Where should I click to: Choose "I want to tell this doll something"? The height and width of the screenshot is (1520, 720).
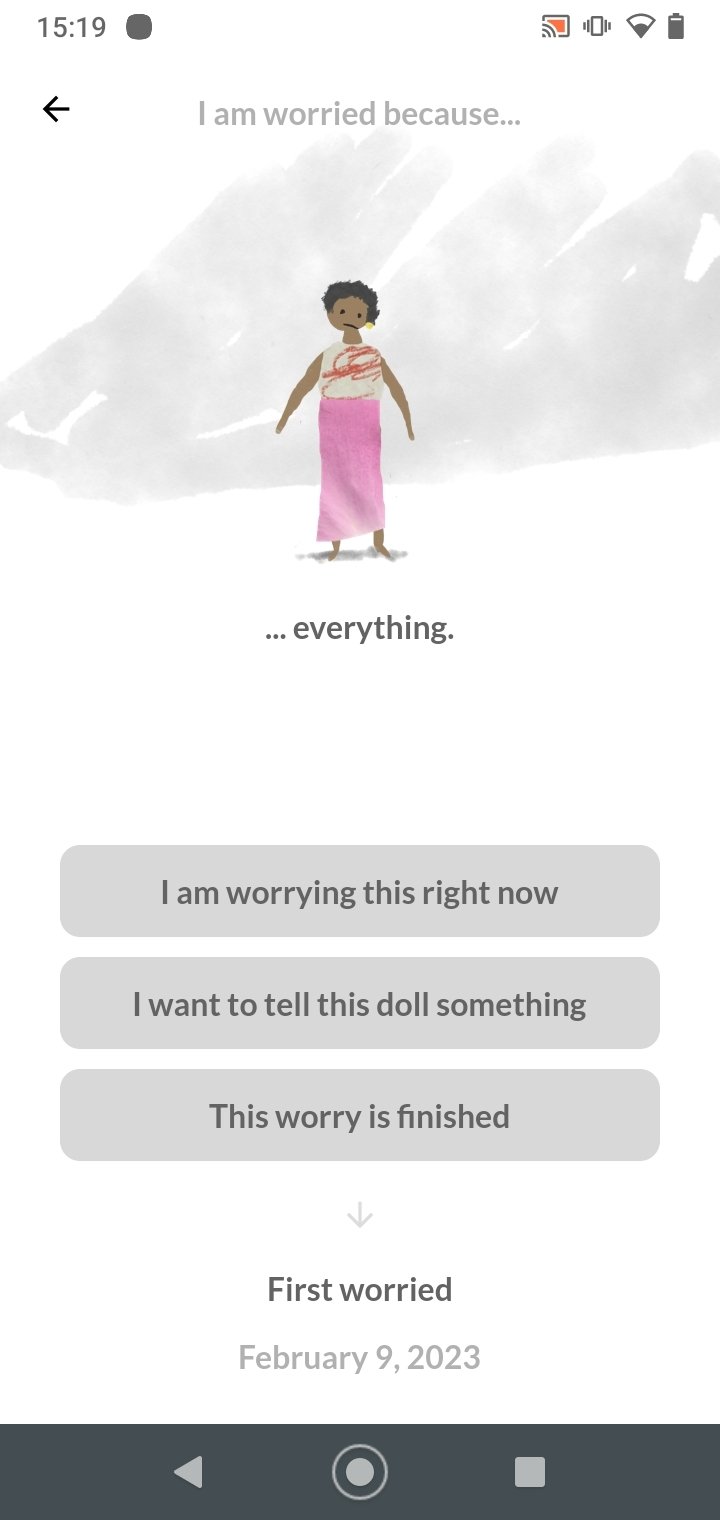click(x=360, y=1003)
